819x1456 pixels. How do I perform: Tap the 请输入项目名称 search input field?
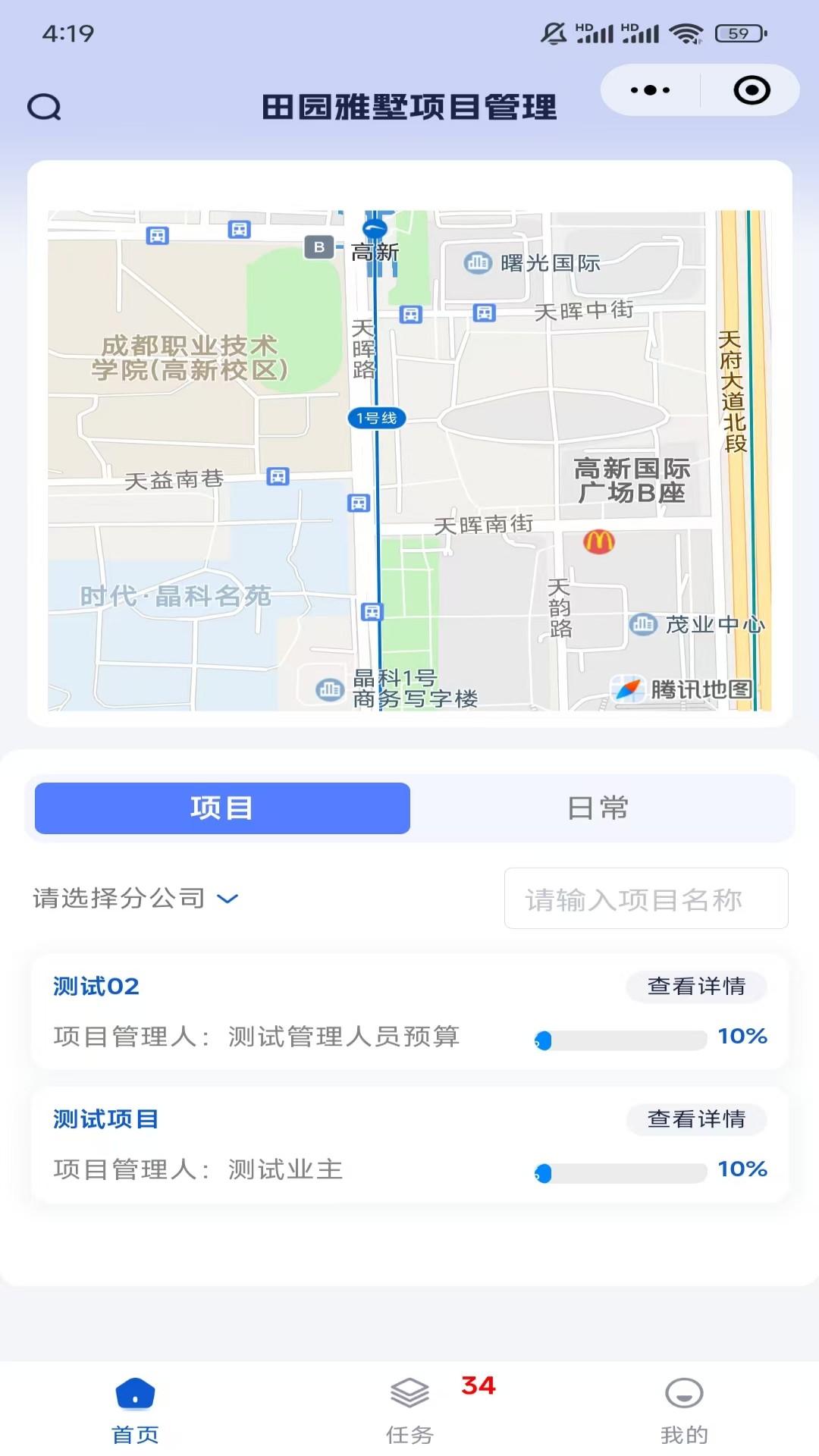645,899
